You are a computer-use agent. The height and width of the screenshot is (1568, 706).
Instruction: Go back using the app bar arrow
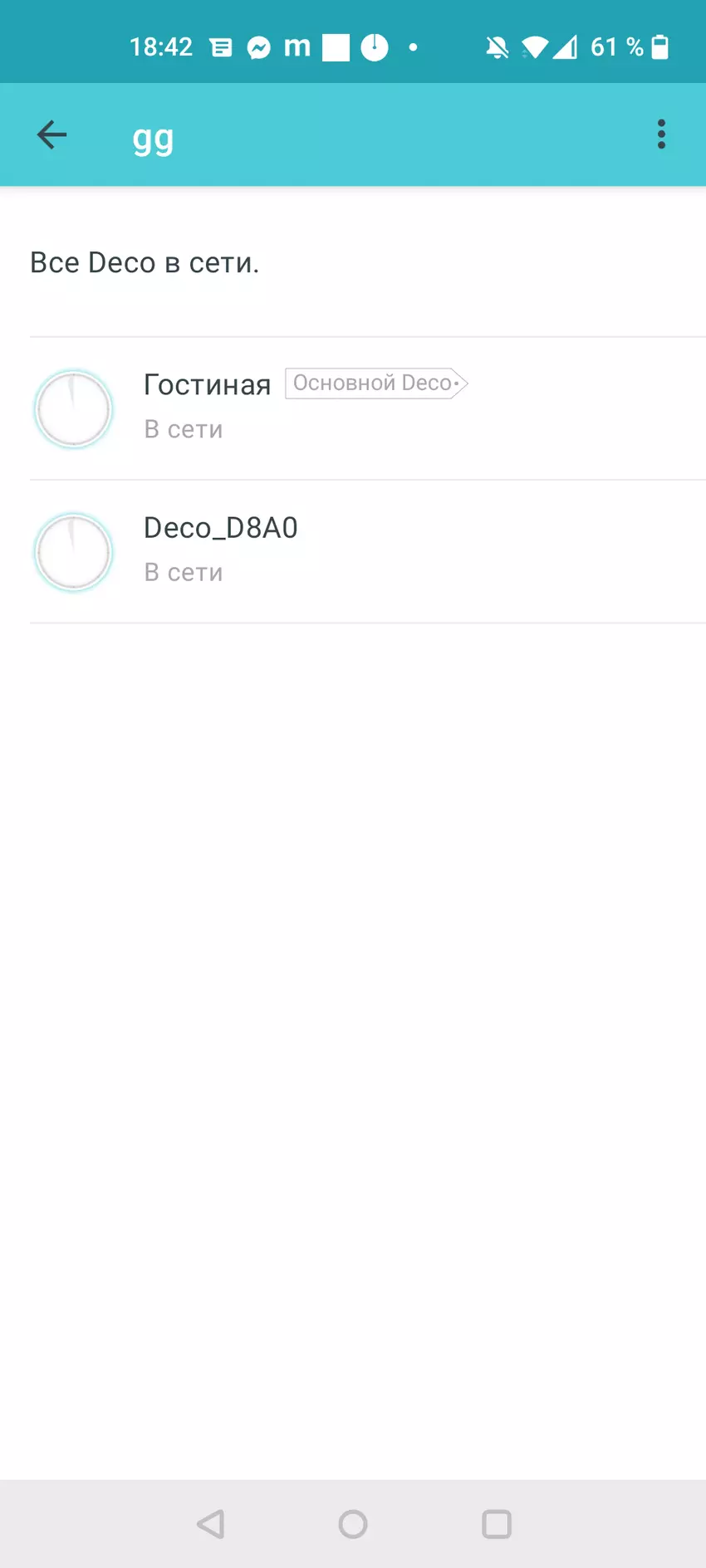click(x=51, y=134)
